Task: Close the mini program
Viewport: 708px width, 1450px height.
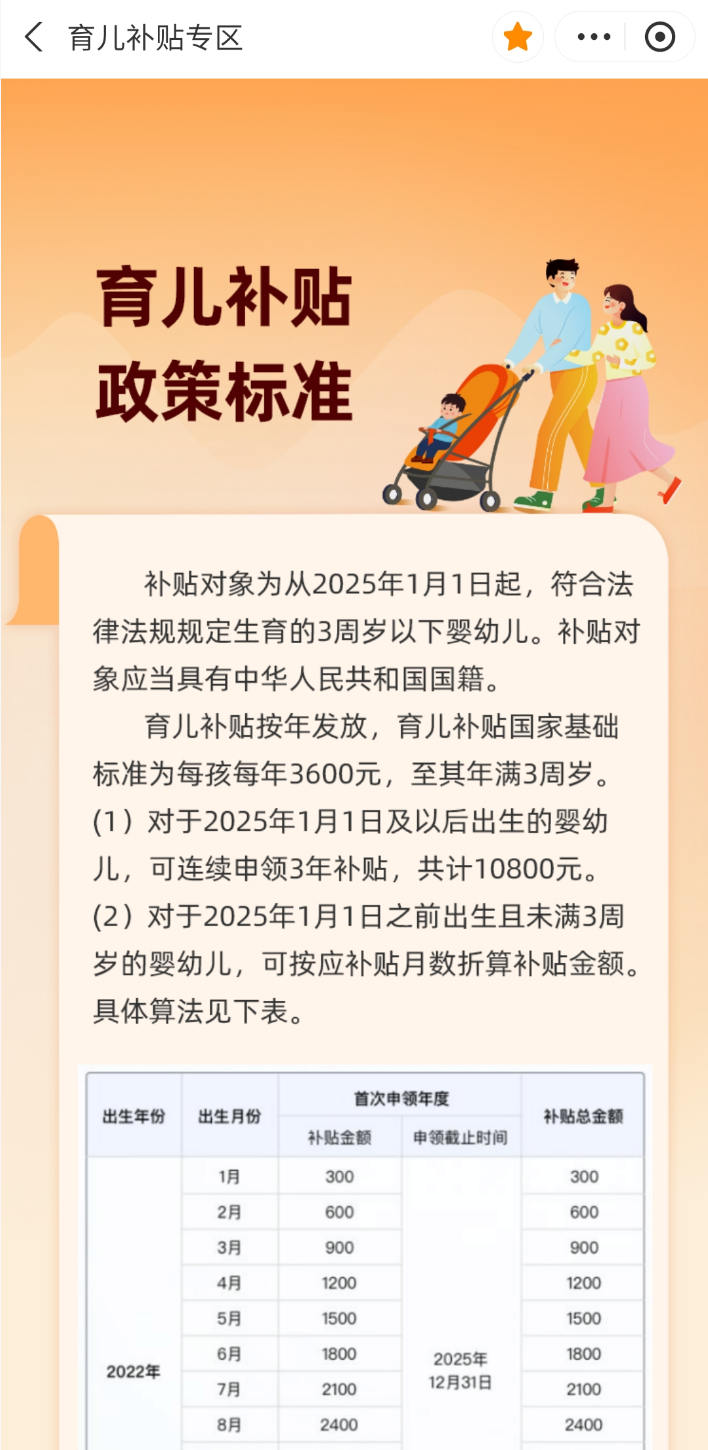Action: click(660, 38)
